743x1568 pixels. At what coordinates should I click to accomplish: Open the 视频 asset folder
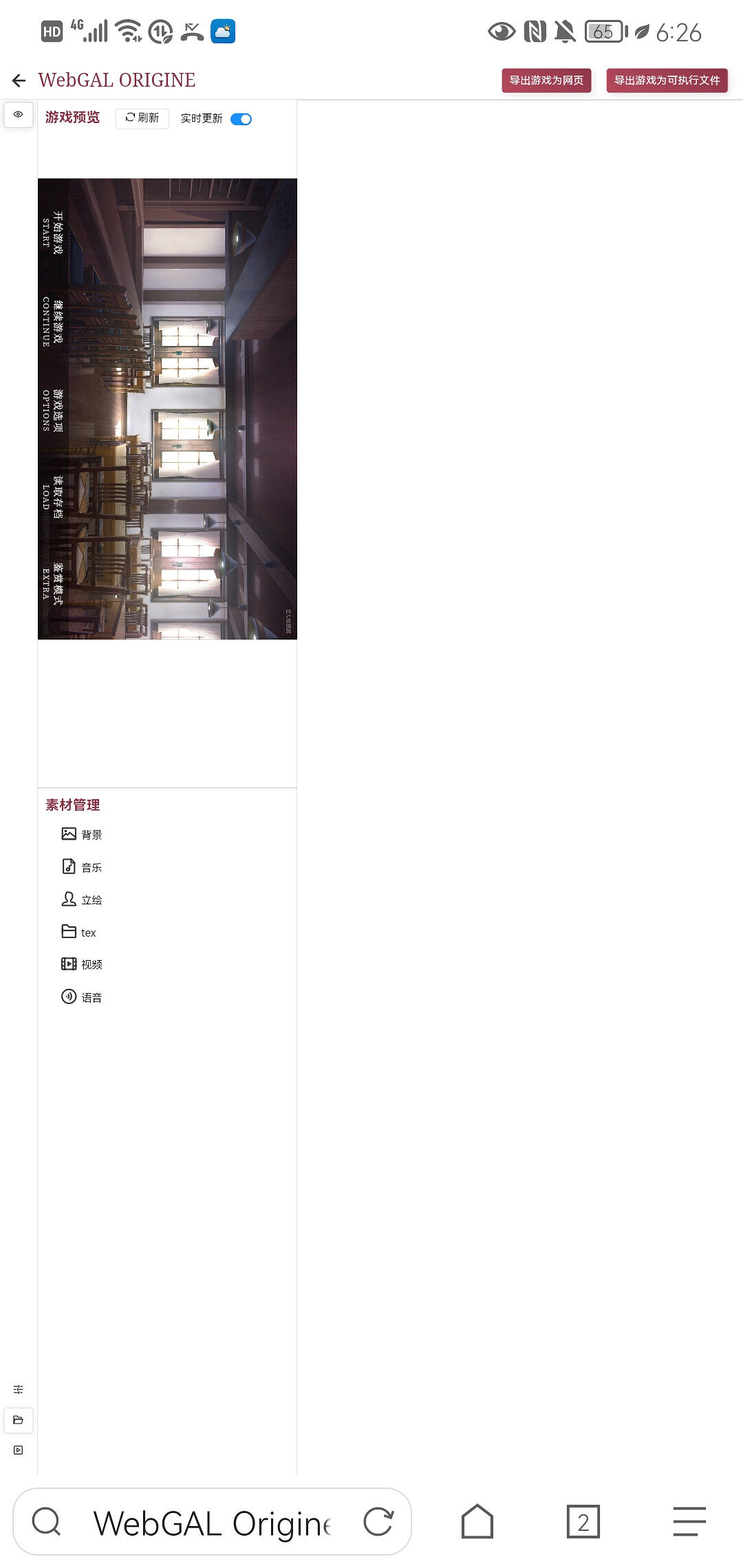tap(83, 964)
